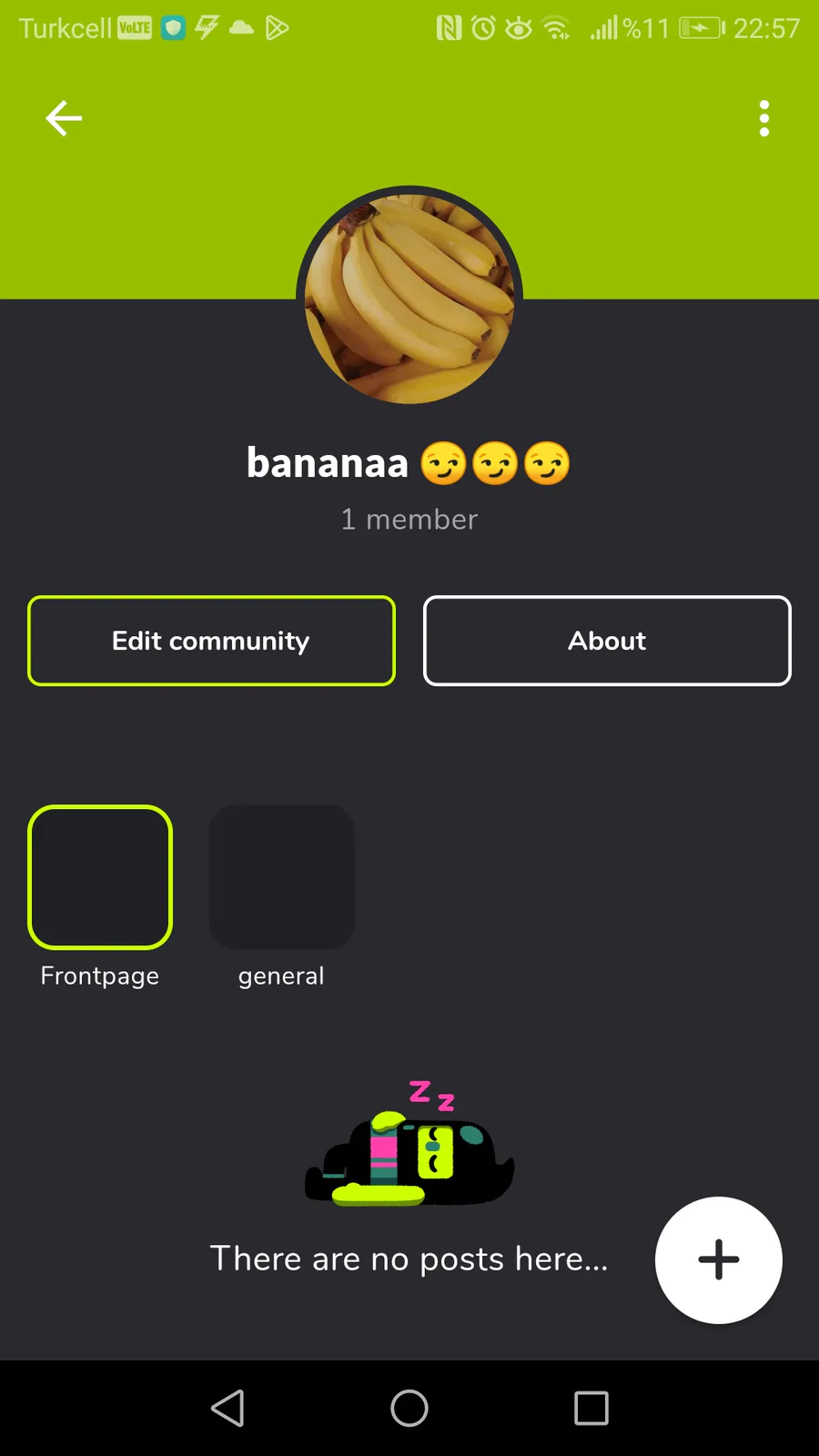819x1456 pixels.
Task: Tap the system home button
Action: tap(409, 1409)
